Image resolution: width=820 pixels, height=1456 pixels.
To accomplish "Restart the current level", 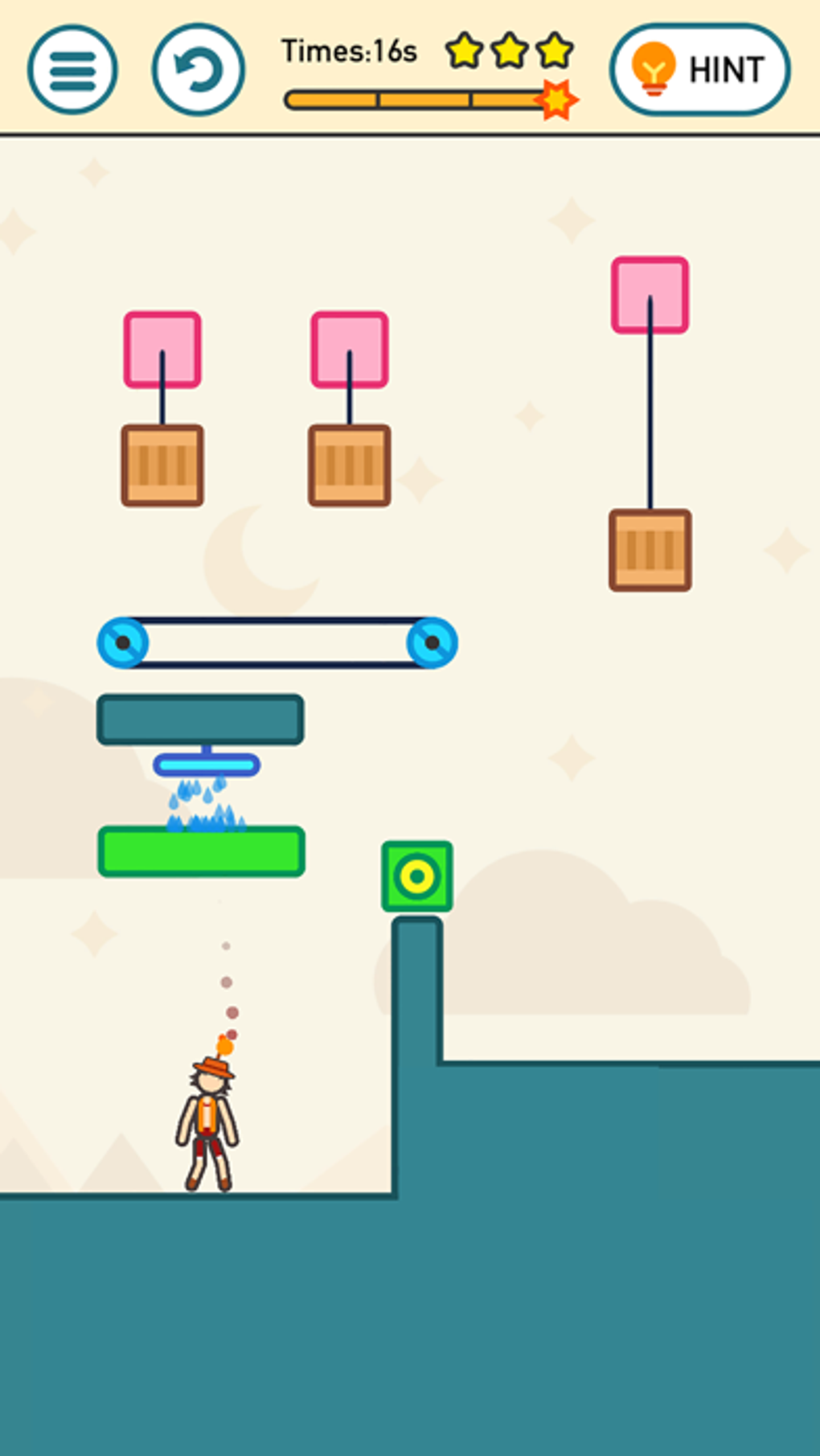I will (198, 70).
